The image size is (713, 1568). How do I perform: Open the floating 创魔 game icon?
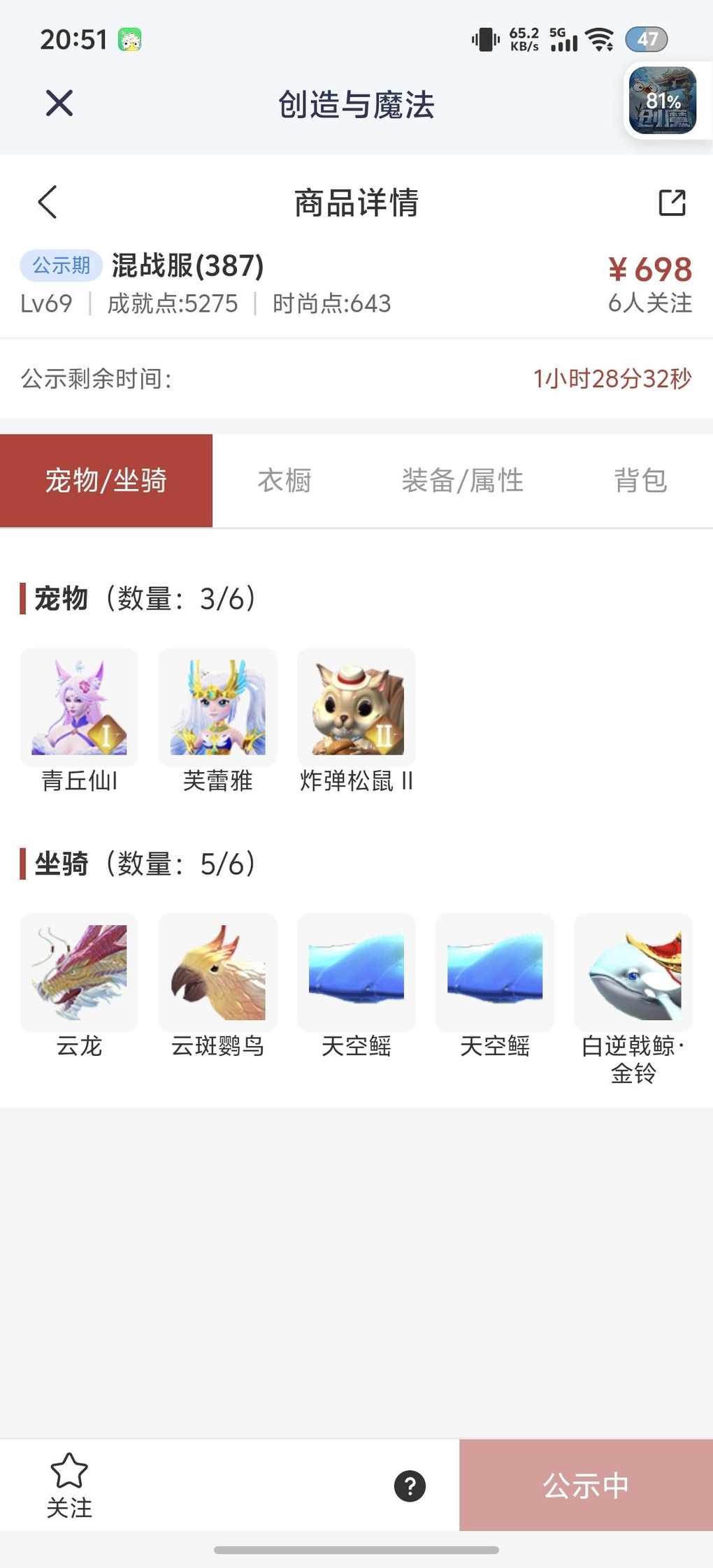point(663,101)
